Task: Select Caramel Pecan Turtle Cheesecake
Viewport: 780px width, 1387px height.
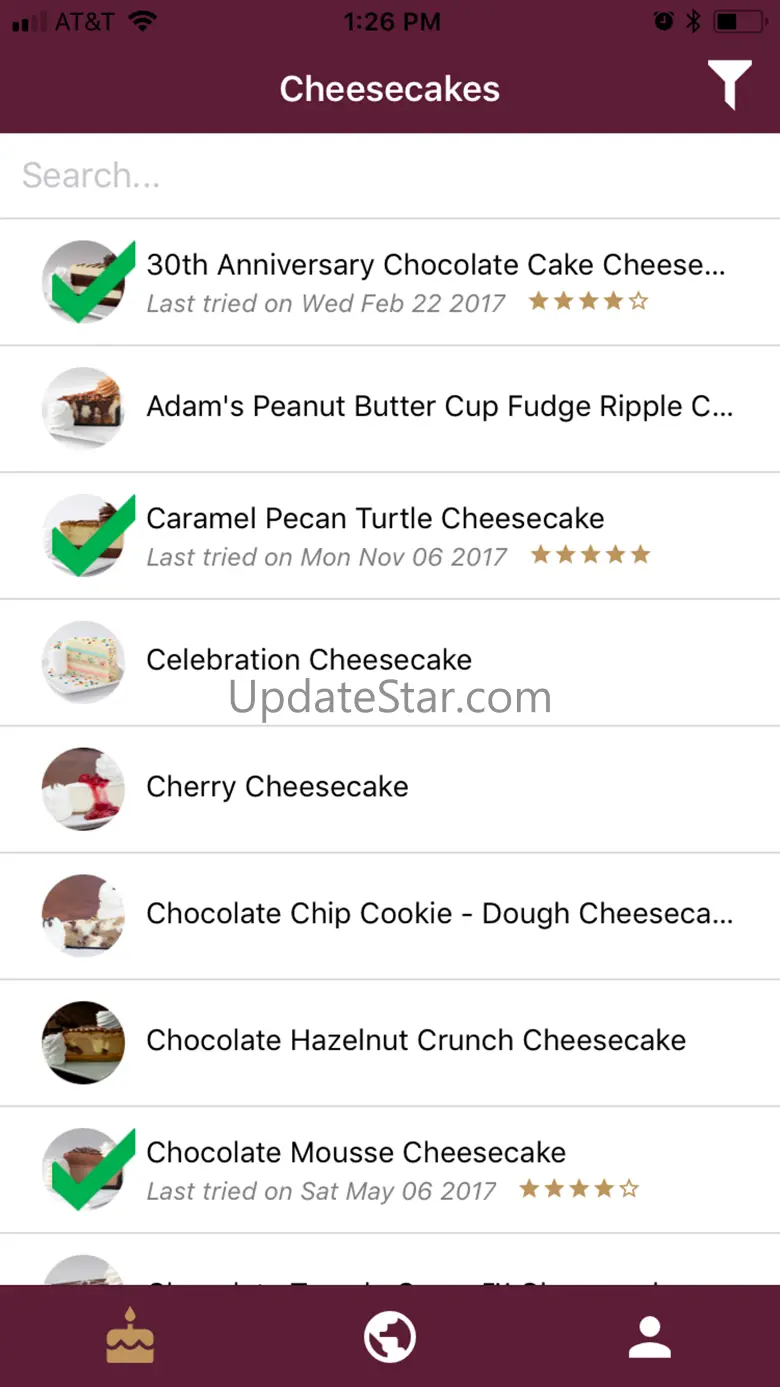Action: pyautogui.click(x=375, y=535)
